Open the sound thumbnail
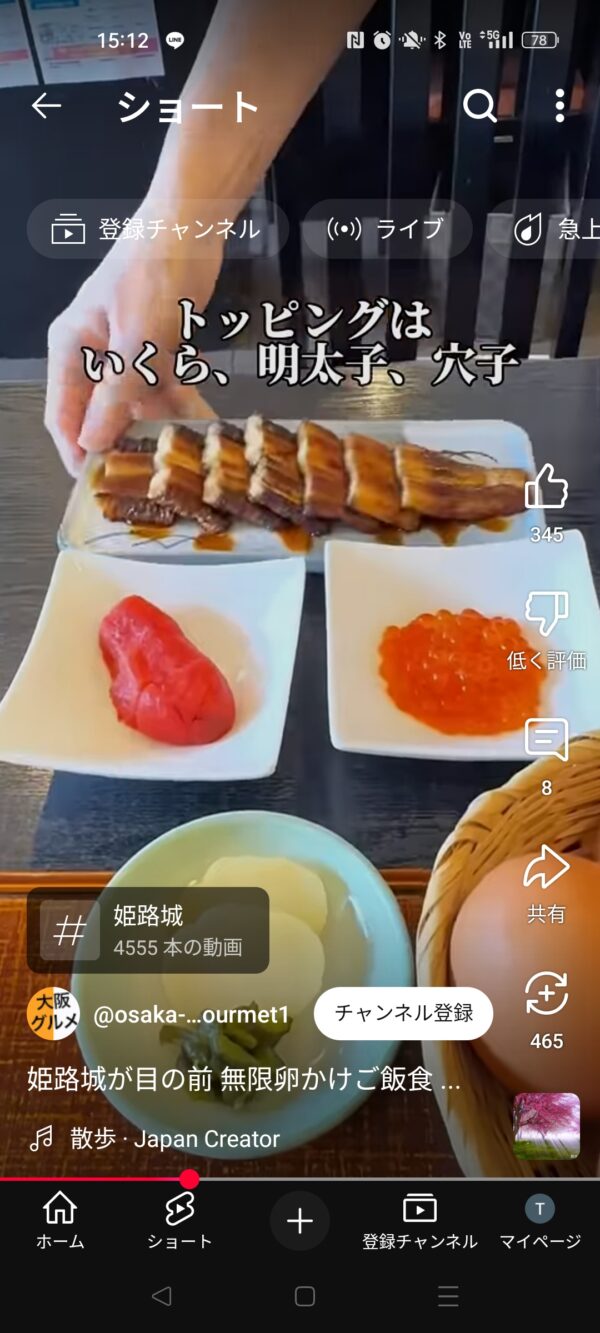600x1333 pixels. coord(547,1126)
